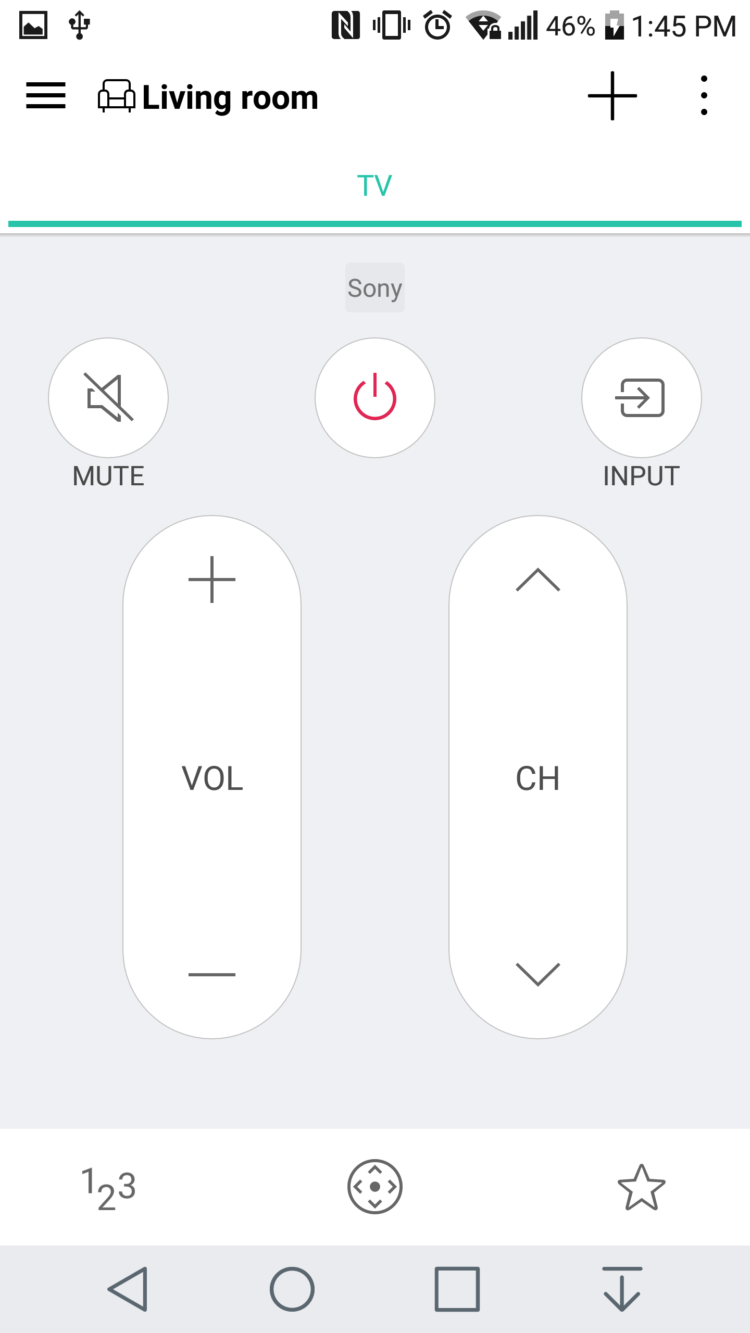Open the INPUT source selector
This screenshot has height=1333, width=750.
[x=641, y=397]
